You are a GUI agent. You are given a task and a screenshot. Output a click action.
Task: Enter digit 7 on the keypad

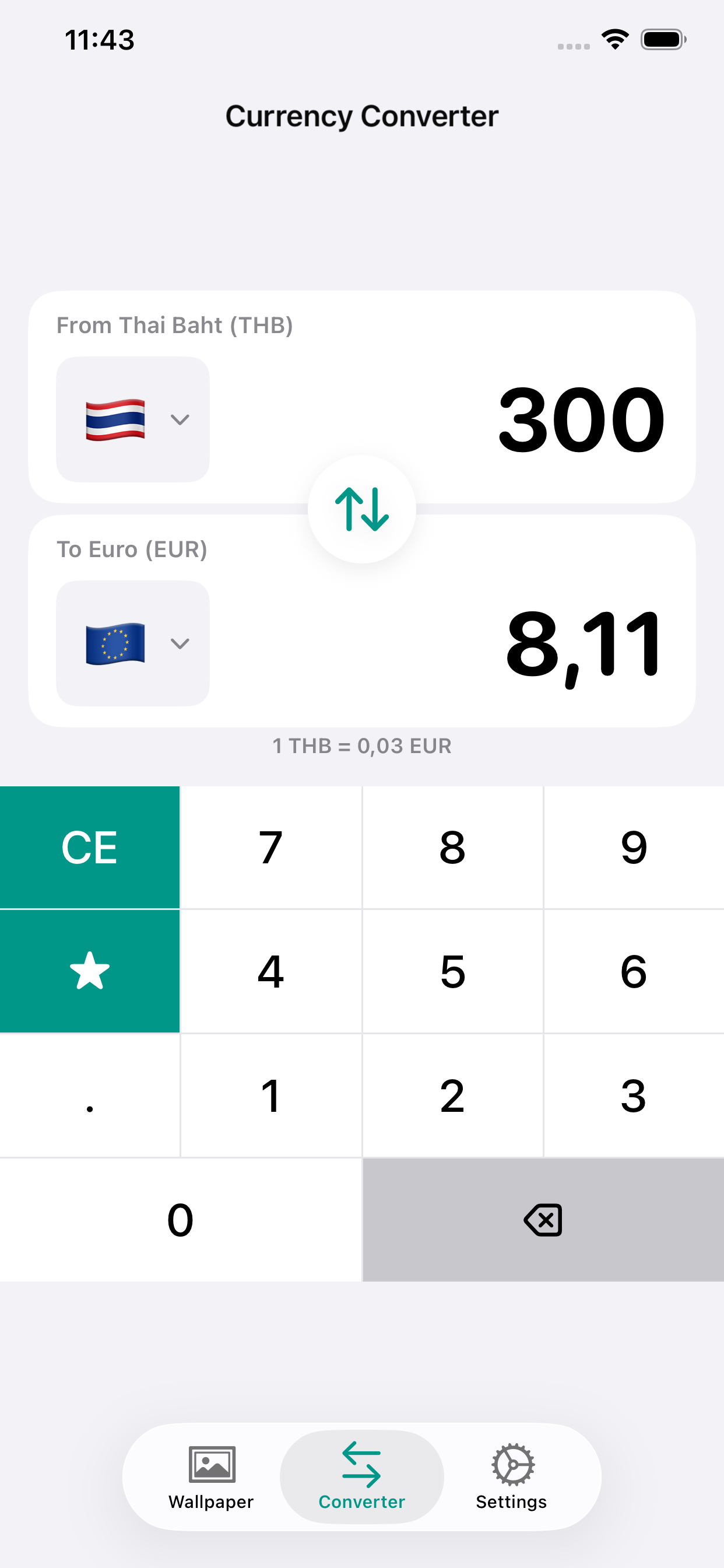click(x=270, y=848)
